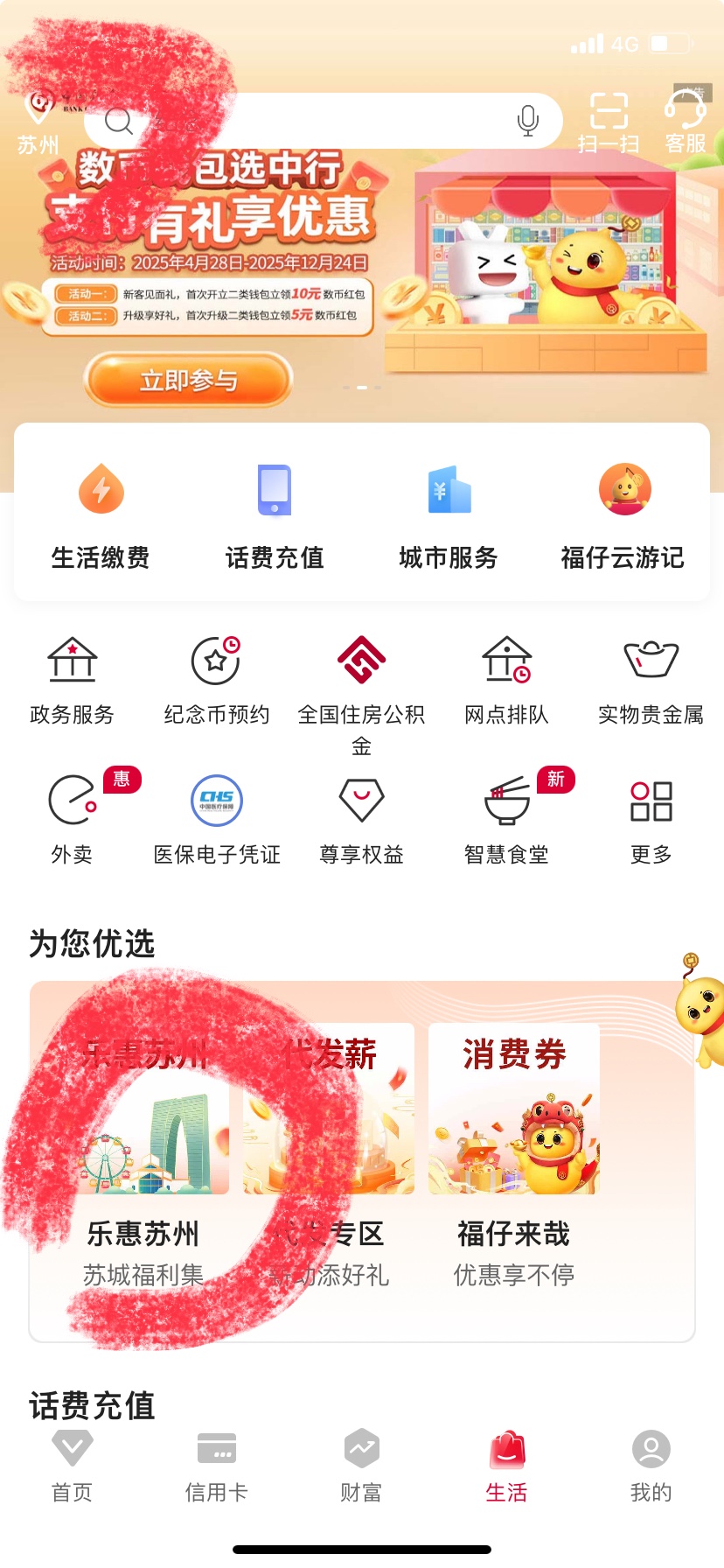The image size is (724, 1568).
Task: Tap the microphone voice search icon
Action: 528,121
